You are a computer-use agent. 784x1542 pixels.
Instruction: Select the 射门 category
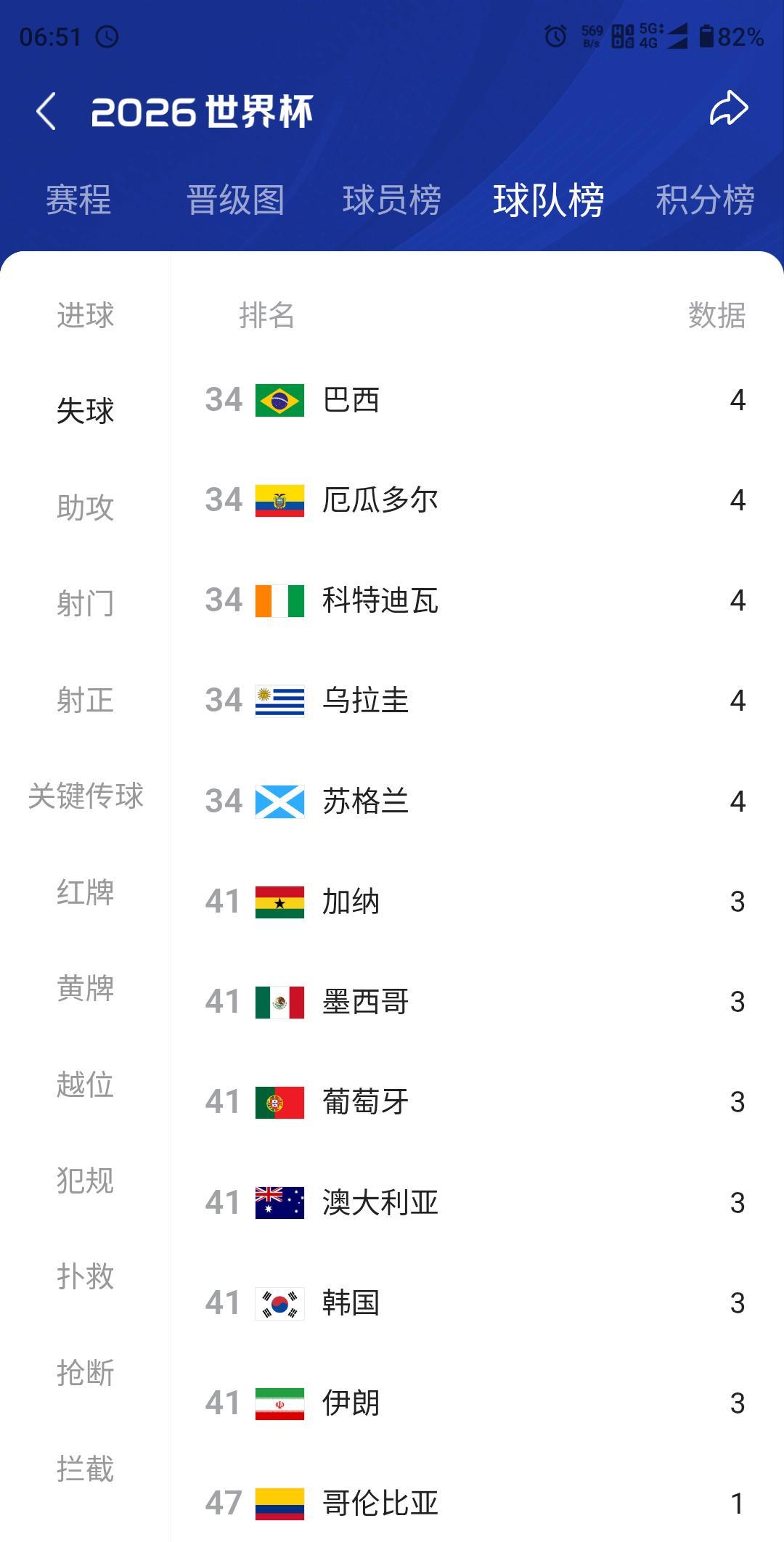86,603
